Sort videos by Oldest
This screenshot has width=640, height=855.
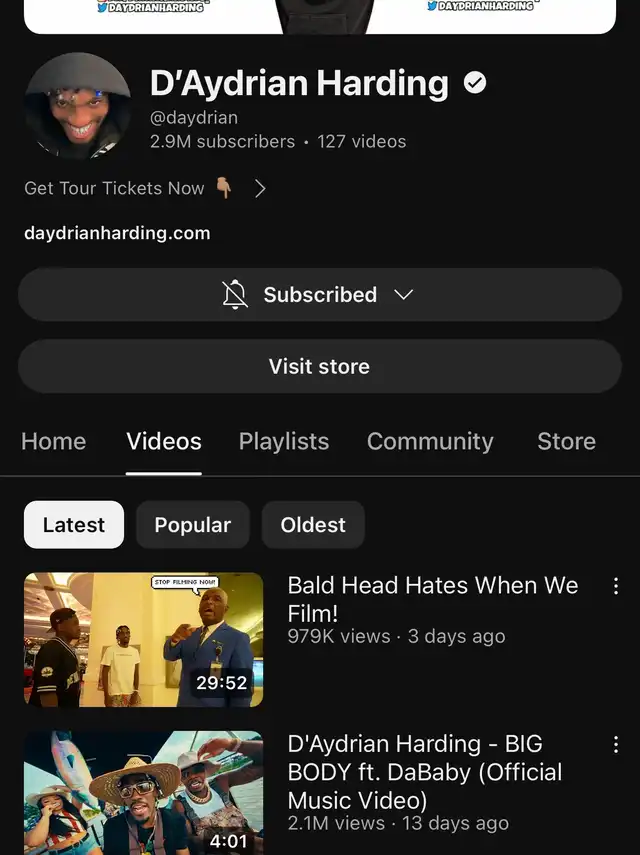(313, 525)
